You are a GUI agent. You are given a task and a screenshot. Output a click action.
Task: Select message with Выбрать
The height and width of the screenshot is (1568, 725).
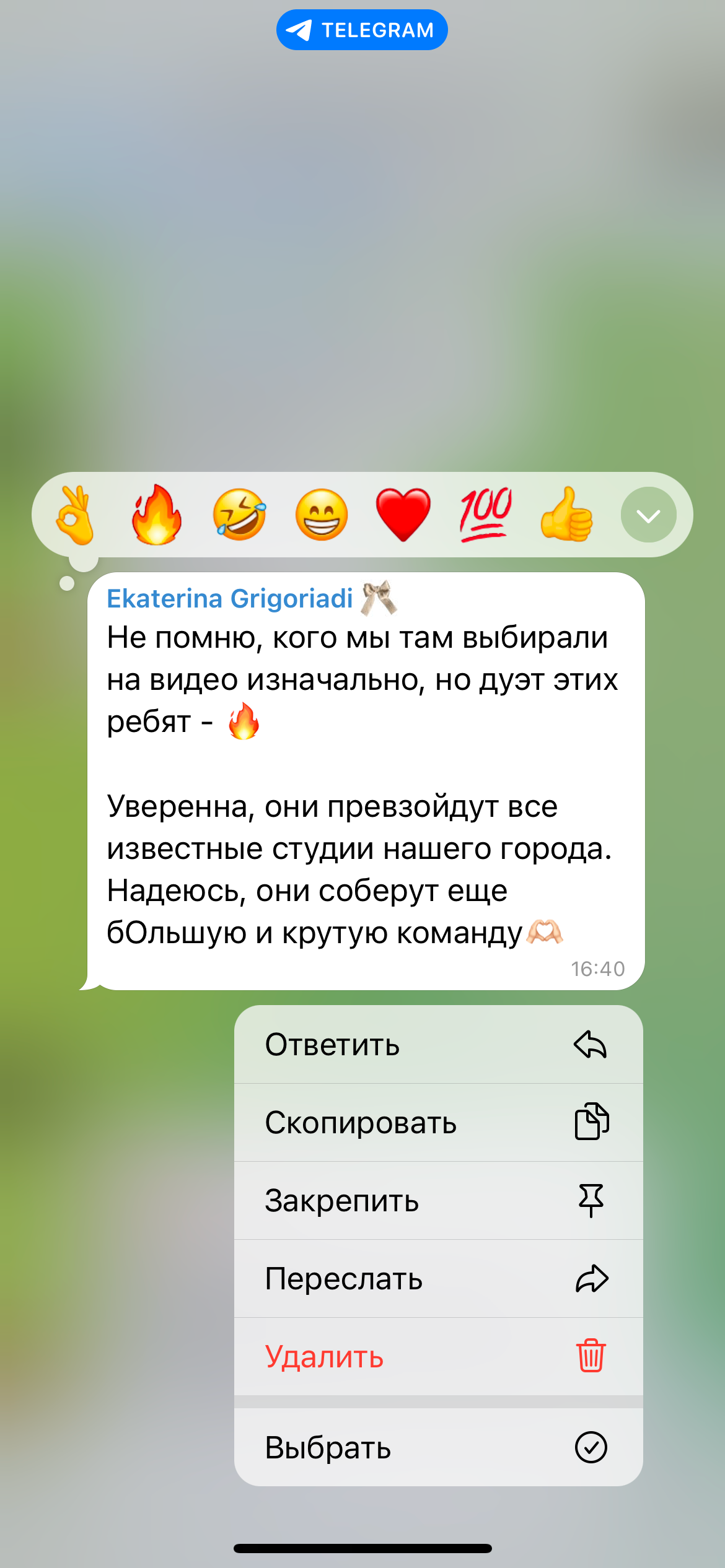click(439, 1447)
